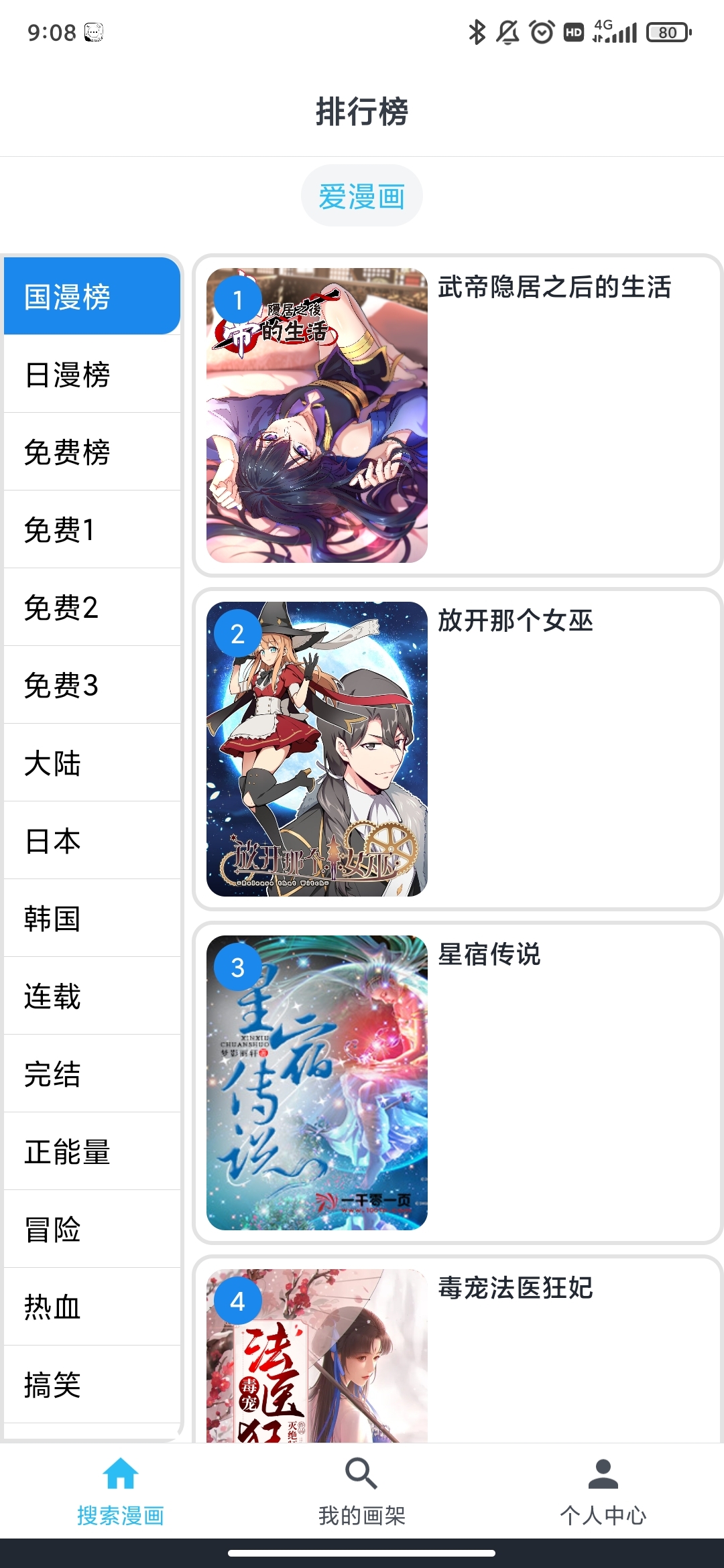Image resolution: width=724 pixels, height=1568 pixels.
Task: Tap the 爱漫画 source chip
Action: pos(361,196)
